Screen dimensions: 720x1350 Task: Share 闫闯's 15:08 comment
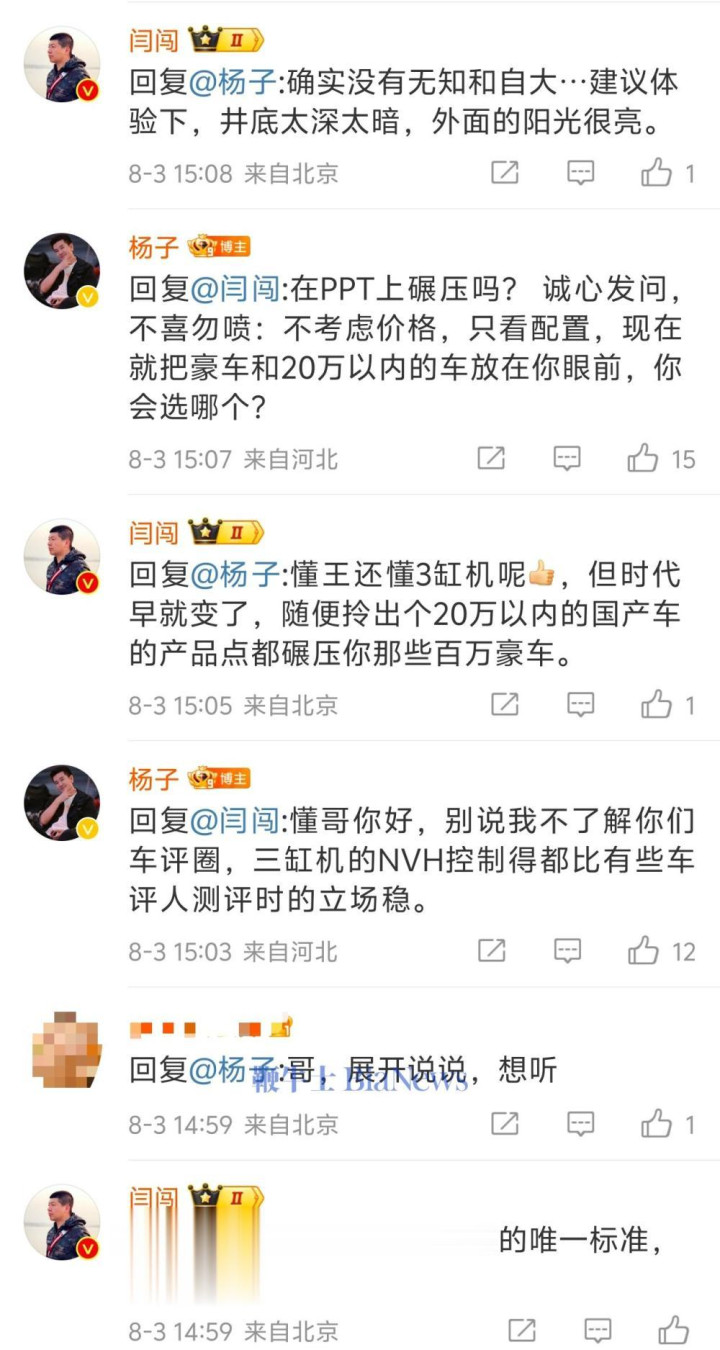point(505,173)
